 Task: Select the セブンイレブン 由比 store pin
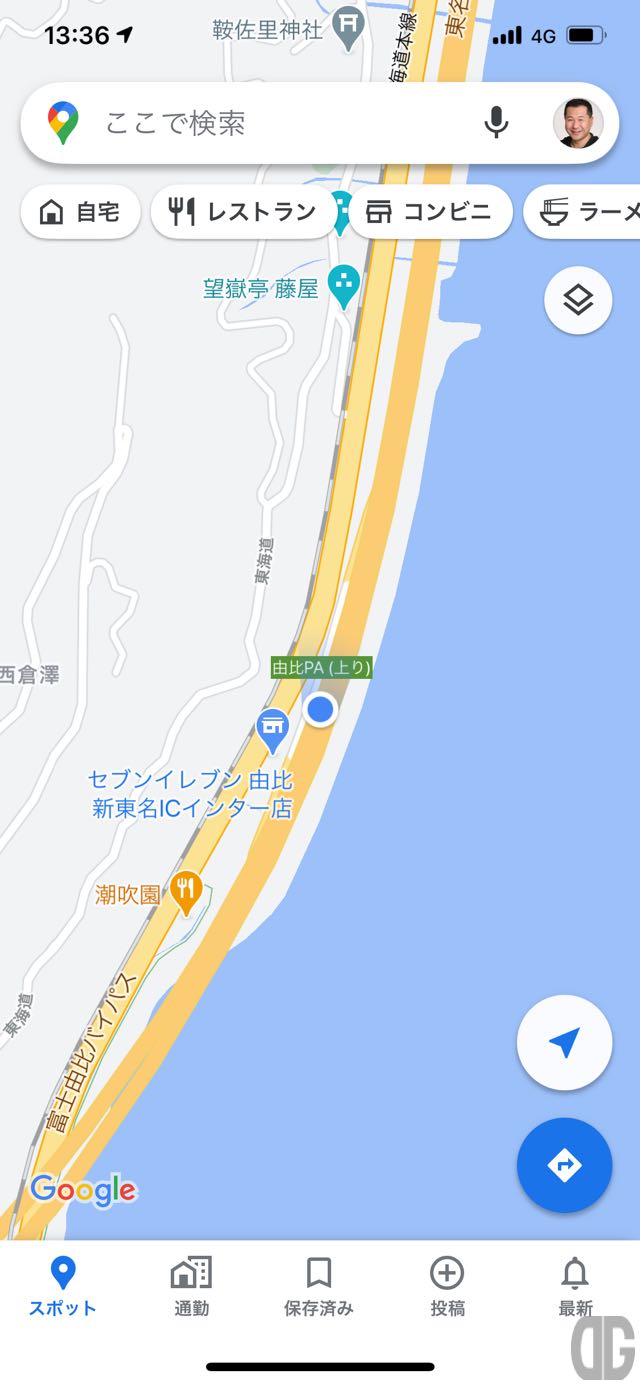[x=273, y=730]
